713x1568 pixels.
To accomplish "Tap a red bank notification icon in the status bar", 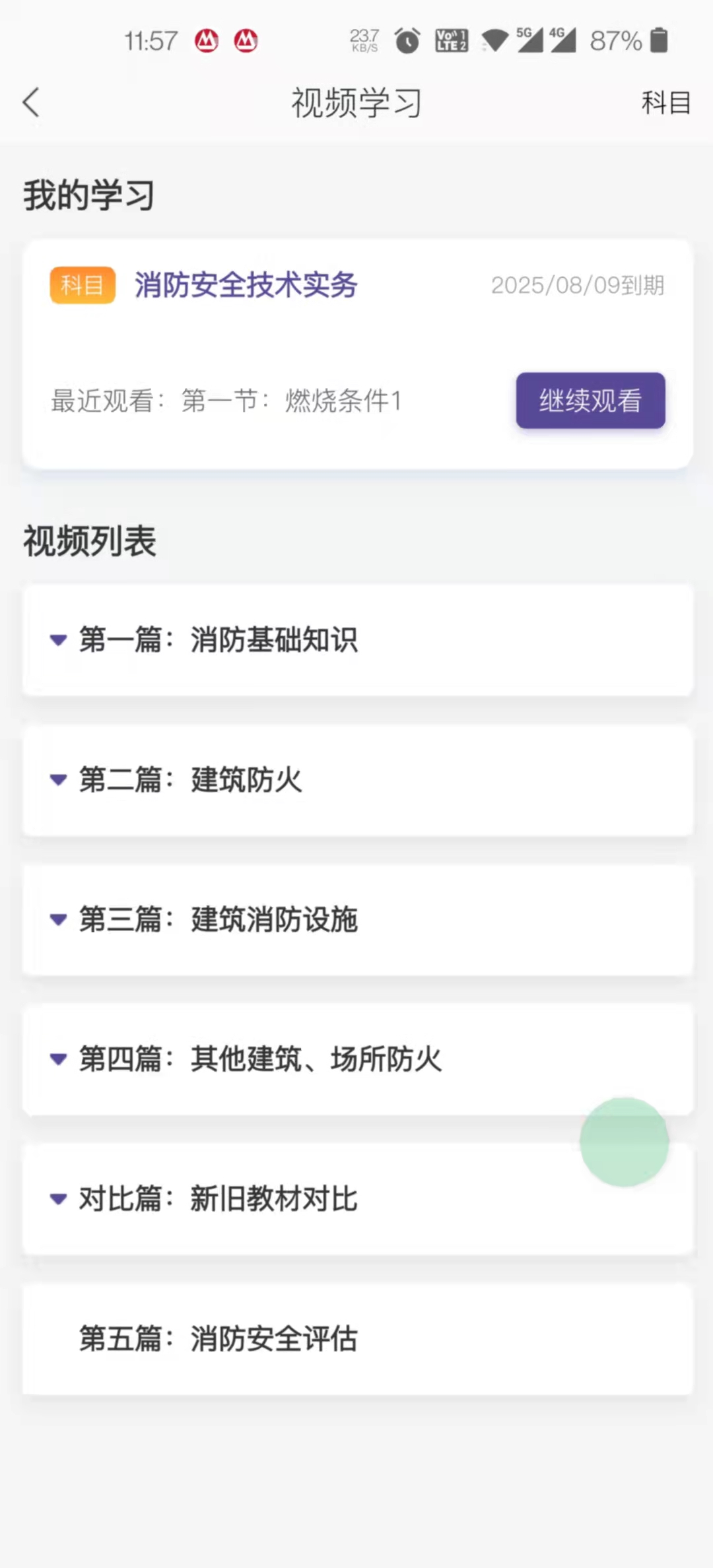I will point(206,41).
